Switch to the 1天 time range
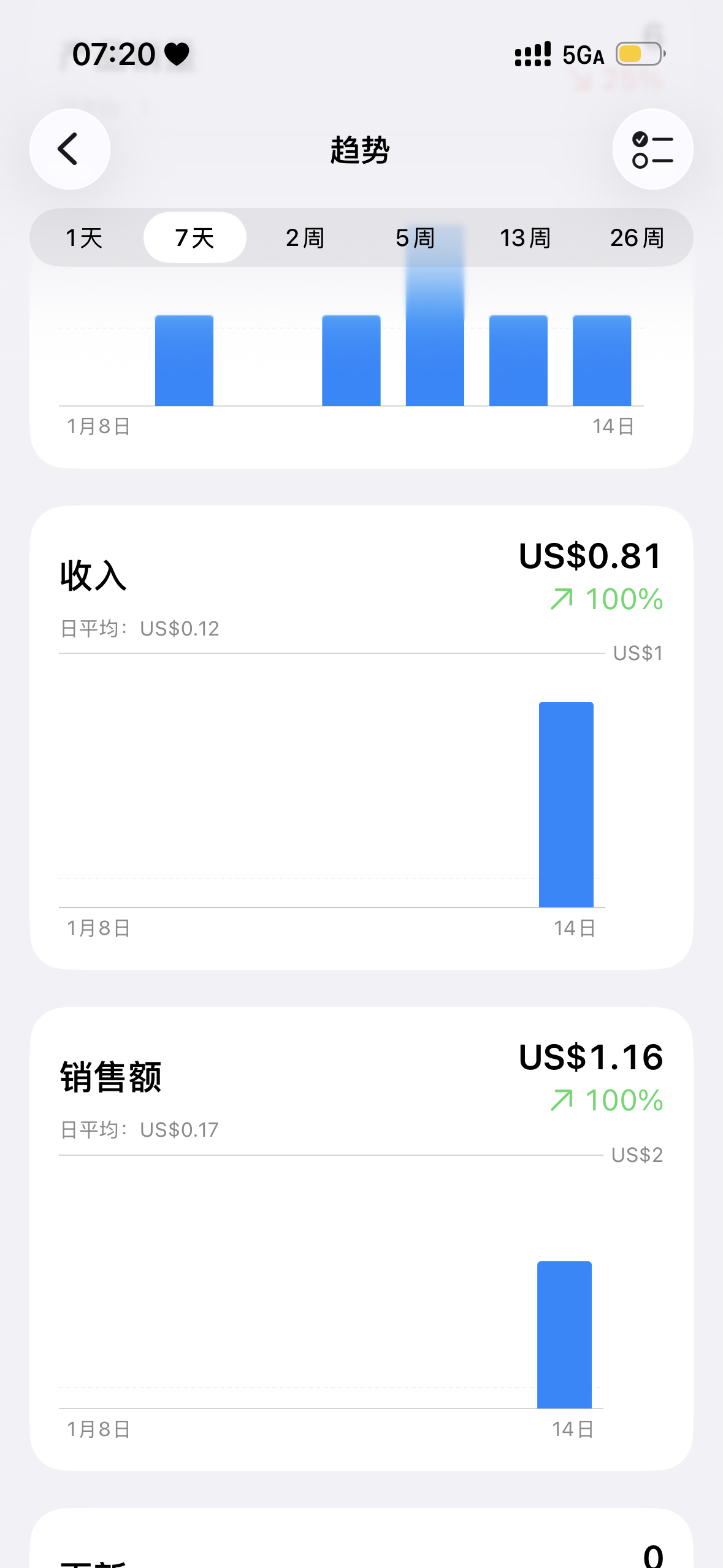 point(84,238)
